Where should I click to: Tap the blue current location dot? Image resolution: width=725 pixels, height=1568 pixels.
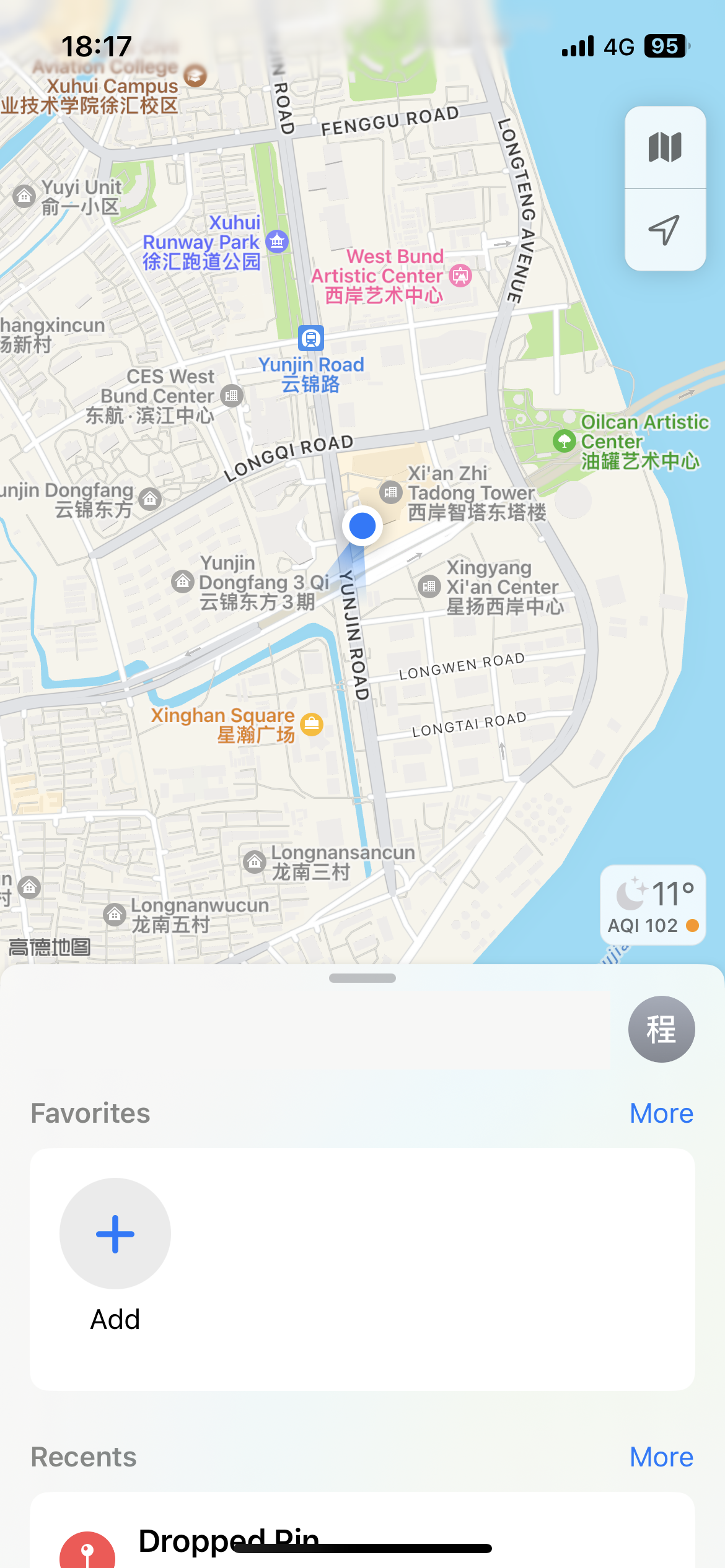(x=362, y=526)
